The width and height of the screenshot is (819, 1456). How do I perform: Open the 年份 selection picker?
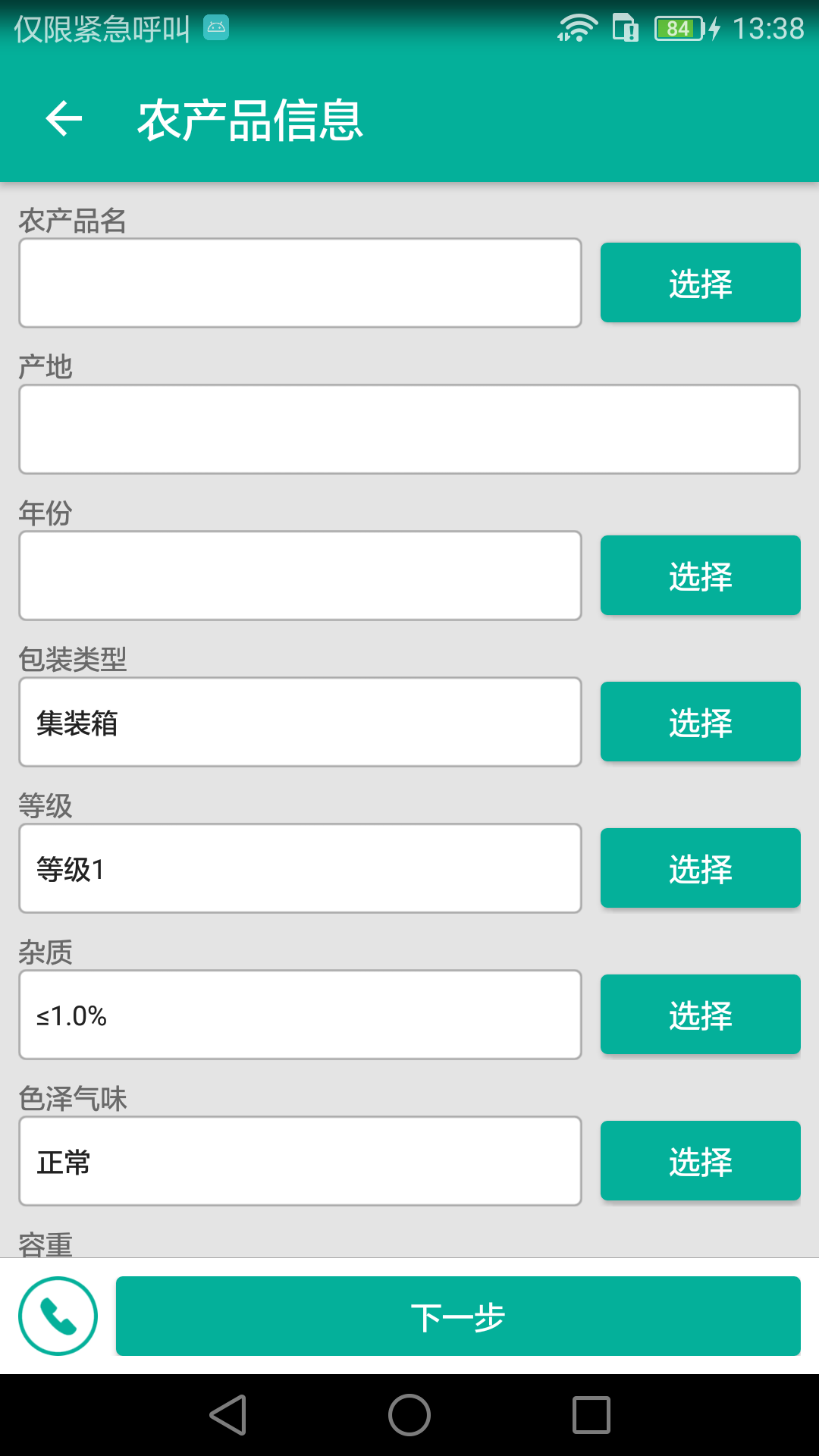[x=699, y=575]
